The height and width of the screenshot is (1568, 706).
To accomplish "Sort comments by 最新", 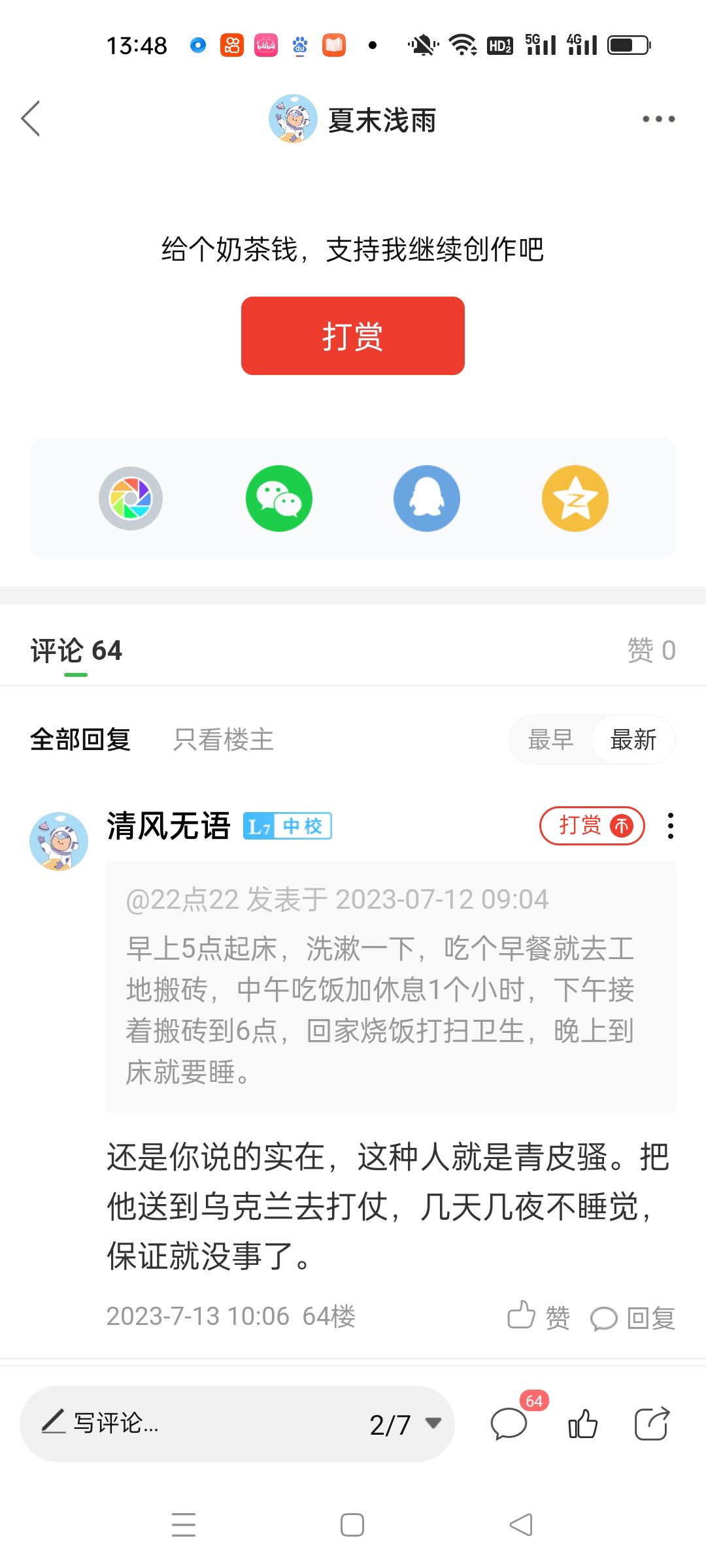I will tap(633, 740).
